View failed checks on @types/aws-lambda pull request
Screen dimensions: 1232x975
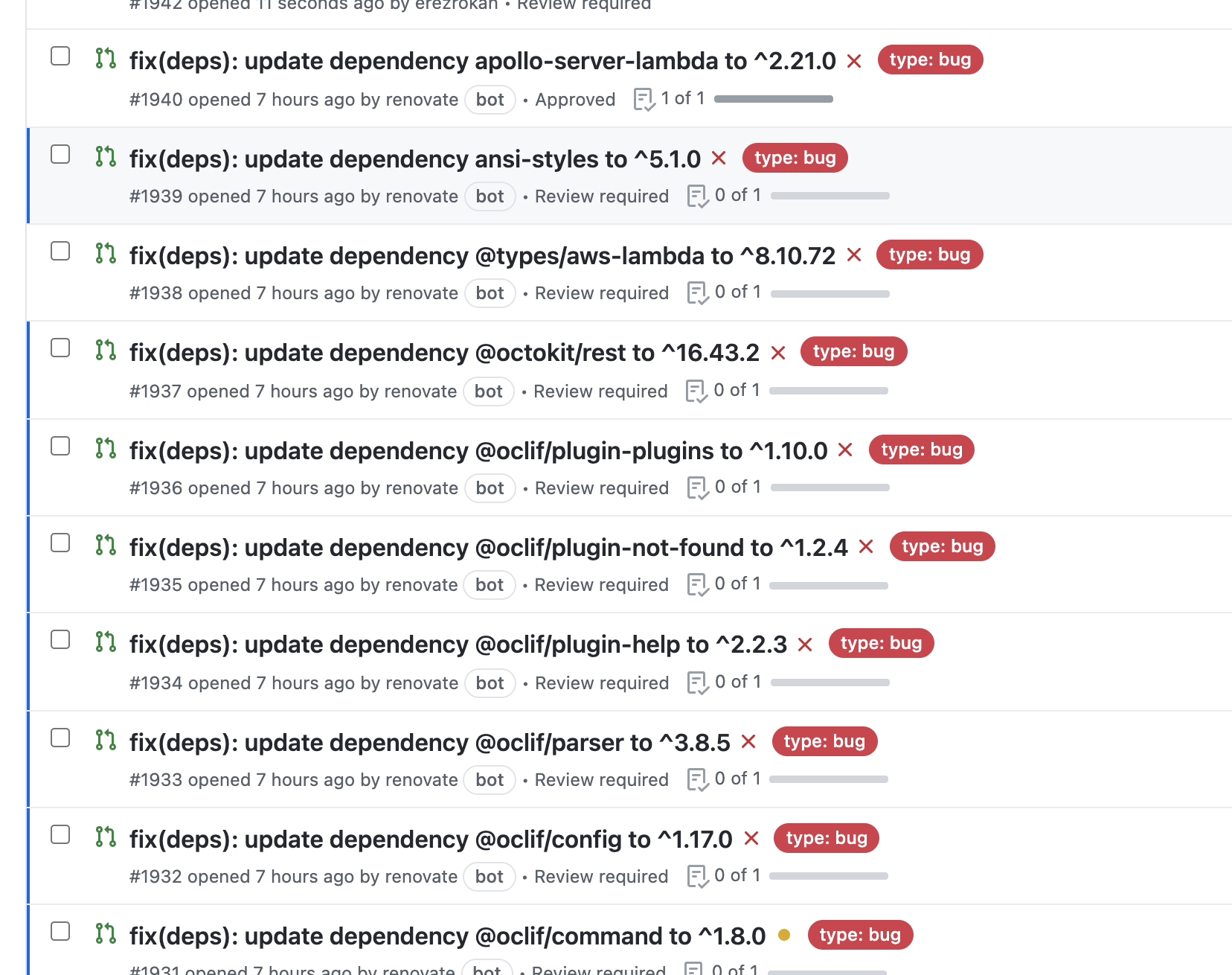click(854, 255)
